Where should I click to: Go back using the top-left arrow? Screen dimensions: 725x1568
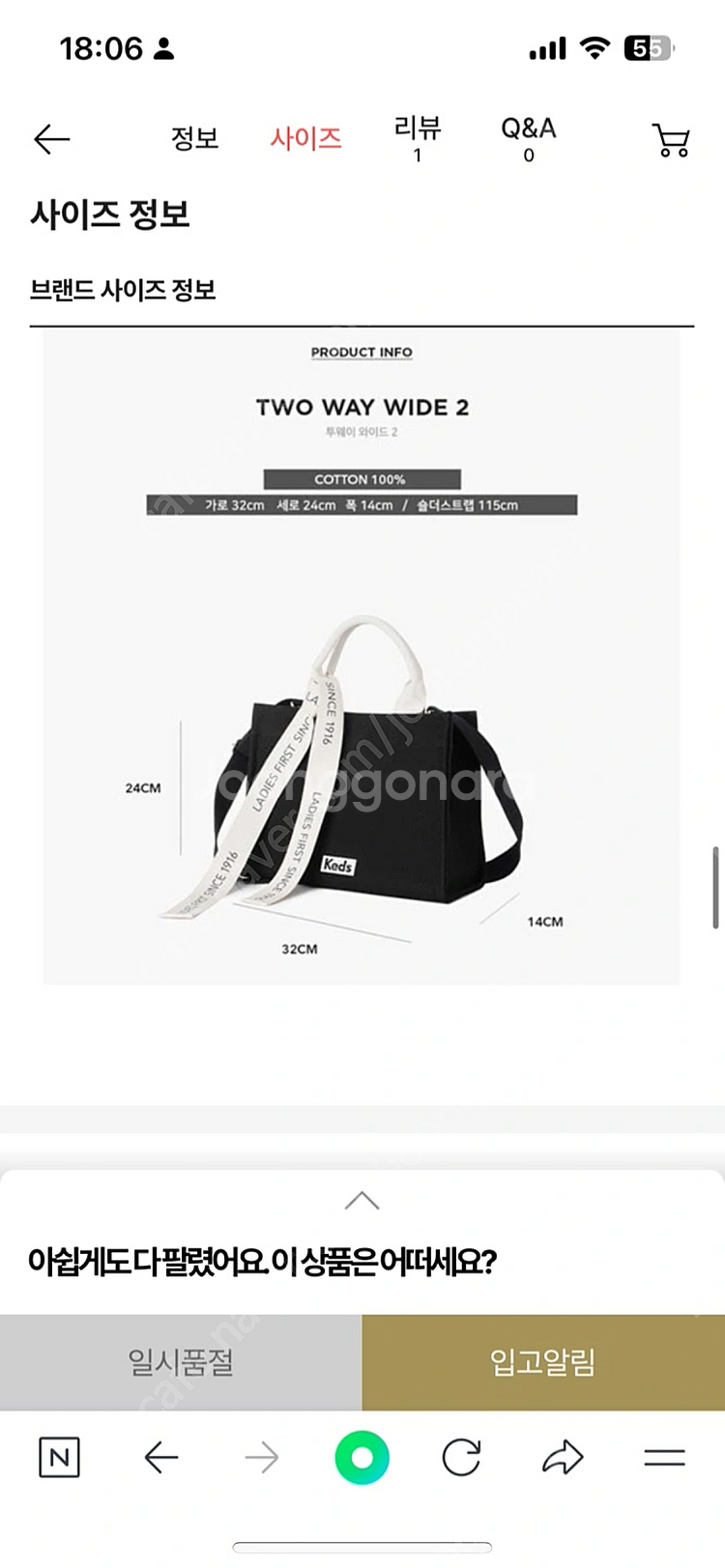point(52,139)
